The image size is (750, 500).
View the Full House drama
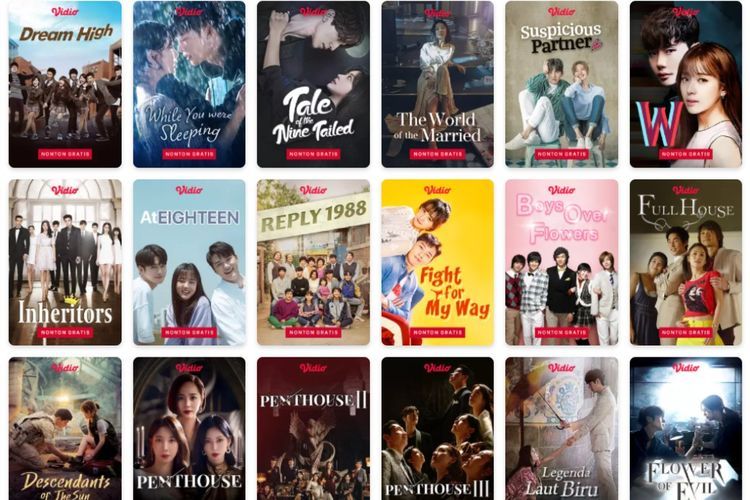[x=685, y=262]
